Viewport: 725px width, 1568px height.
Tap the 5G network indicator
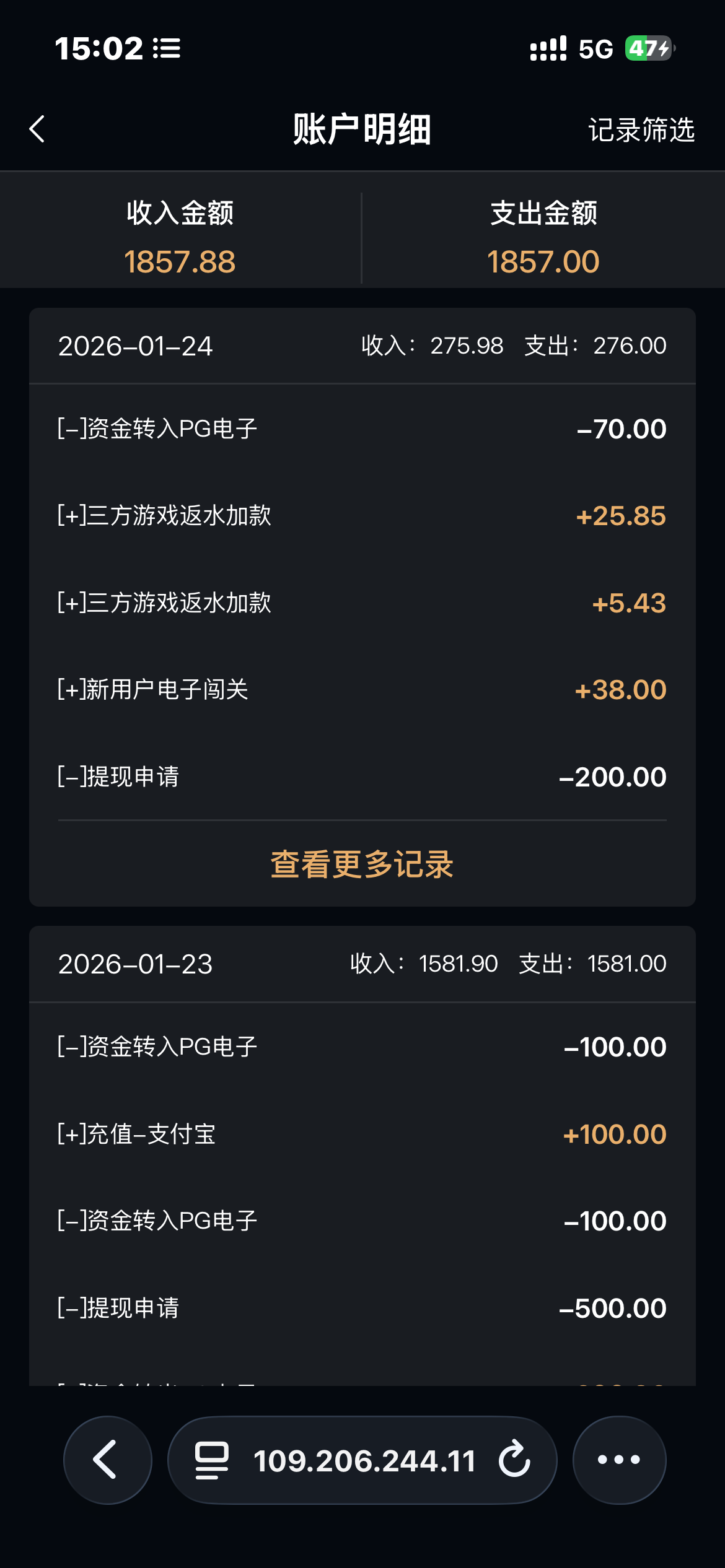[x=594, y=47]
